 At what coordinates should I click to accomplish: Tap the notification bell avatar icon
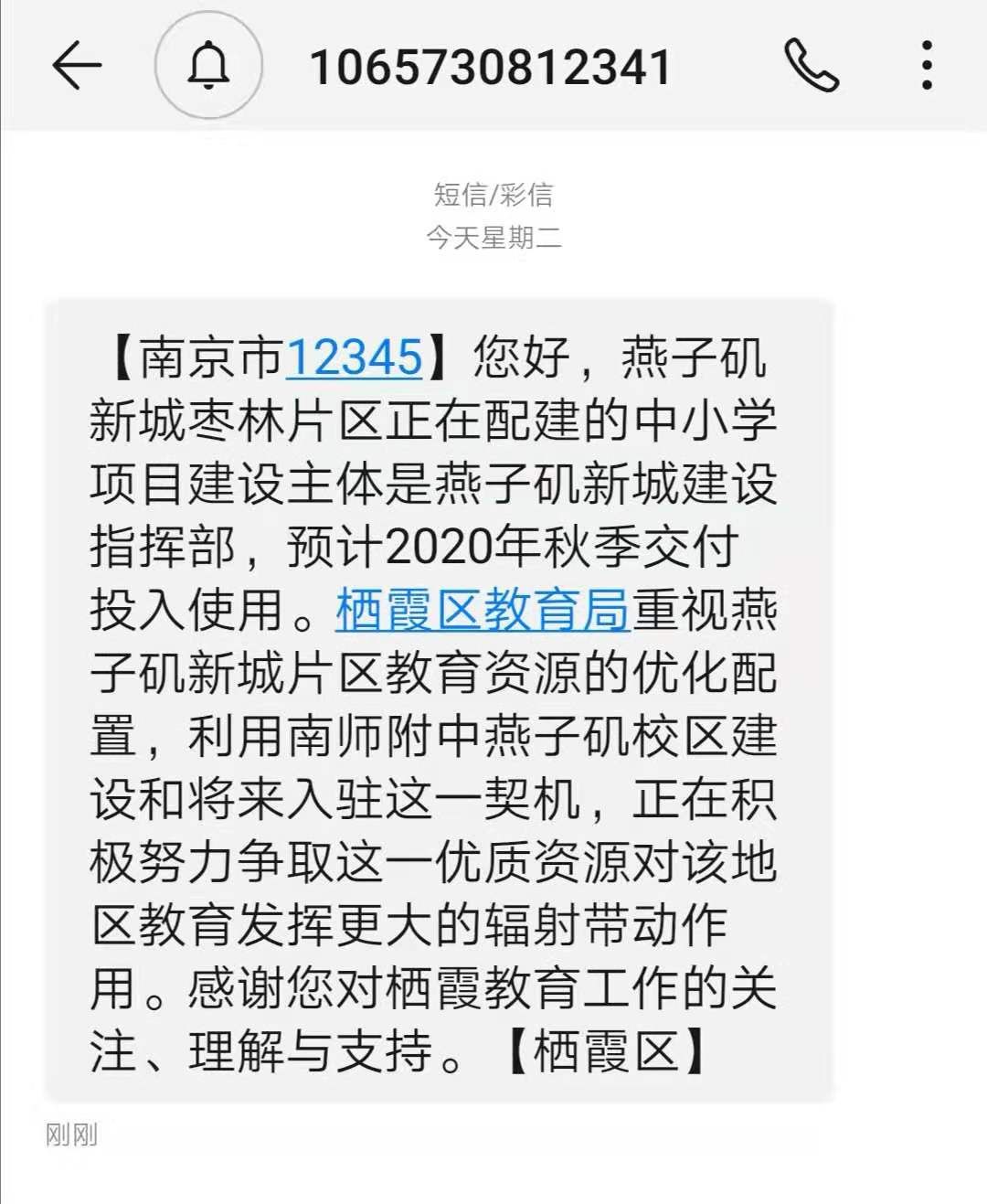pos(209,66)
